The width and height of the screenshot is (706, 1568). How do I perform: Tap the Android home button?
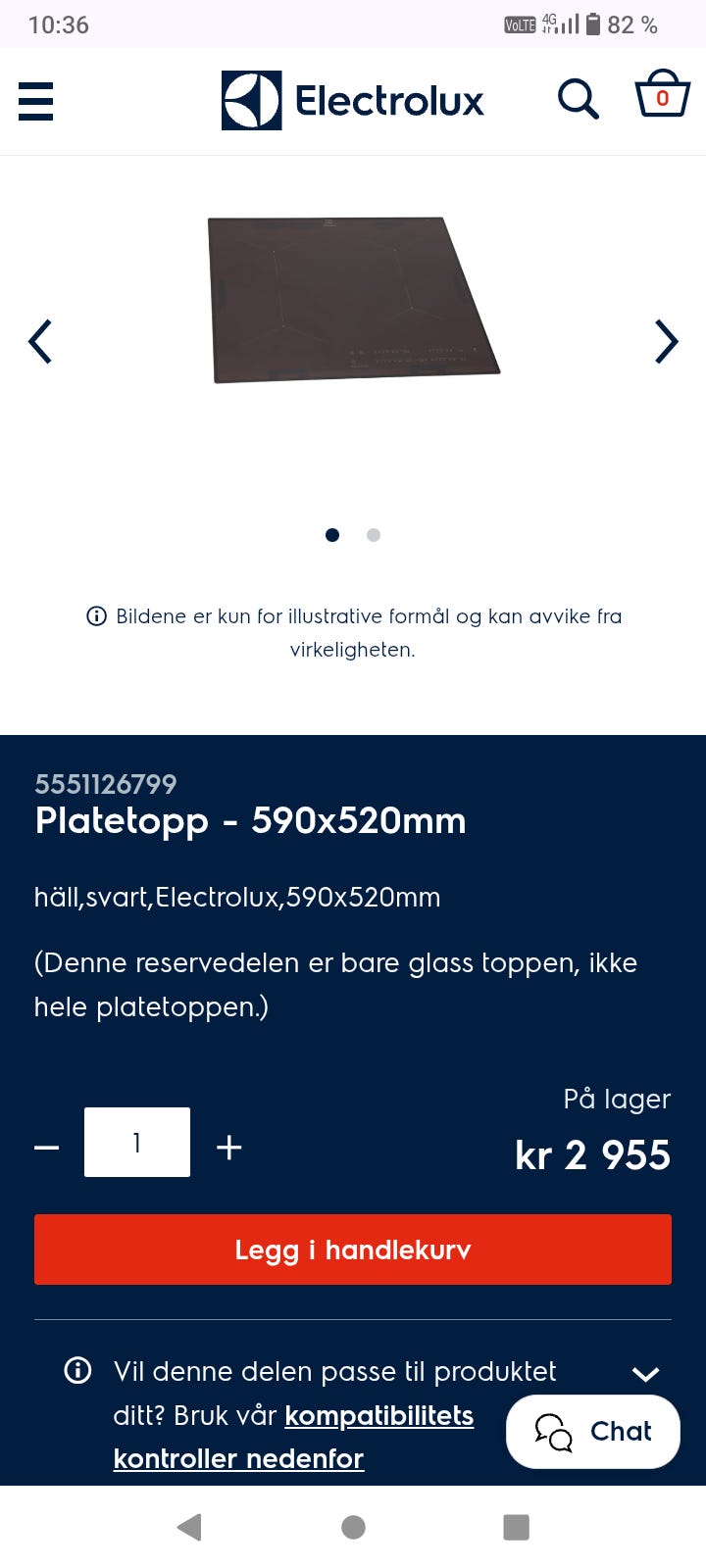tap(353, 1527)
